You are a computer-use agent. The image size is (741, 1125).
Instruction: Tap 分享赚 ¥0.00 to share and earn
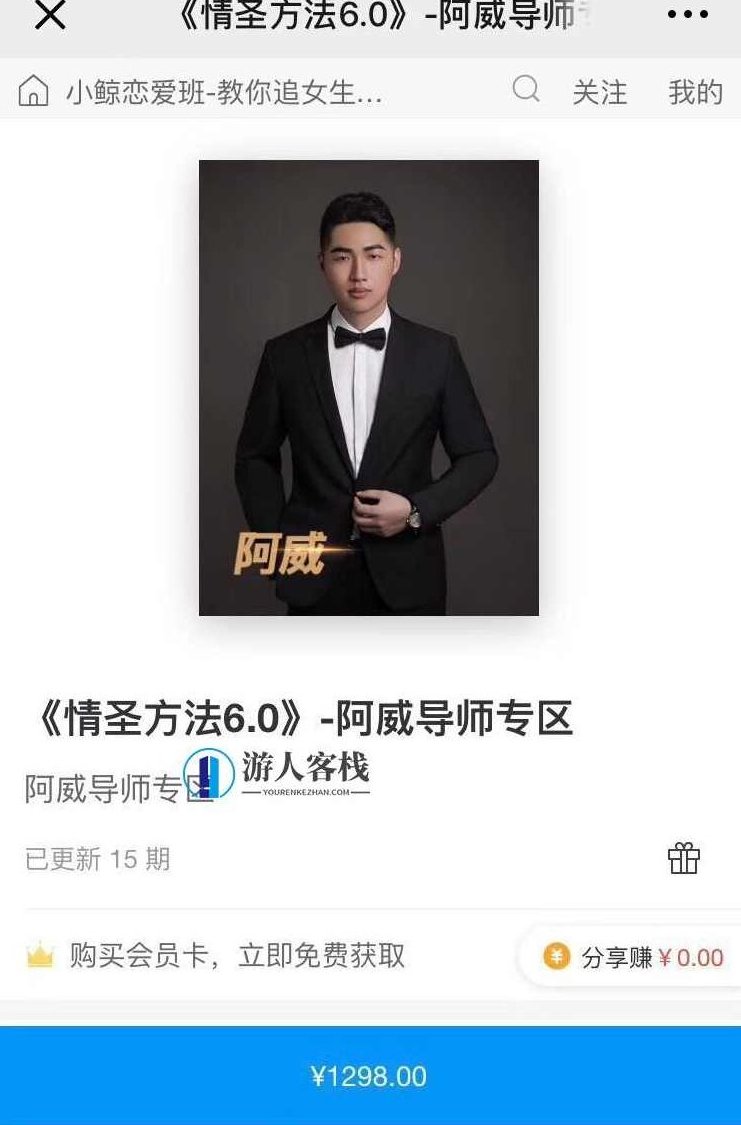[630, 957]
